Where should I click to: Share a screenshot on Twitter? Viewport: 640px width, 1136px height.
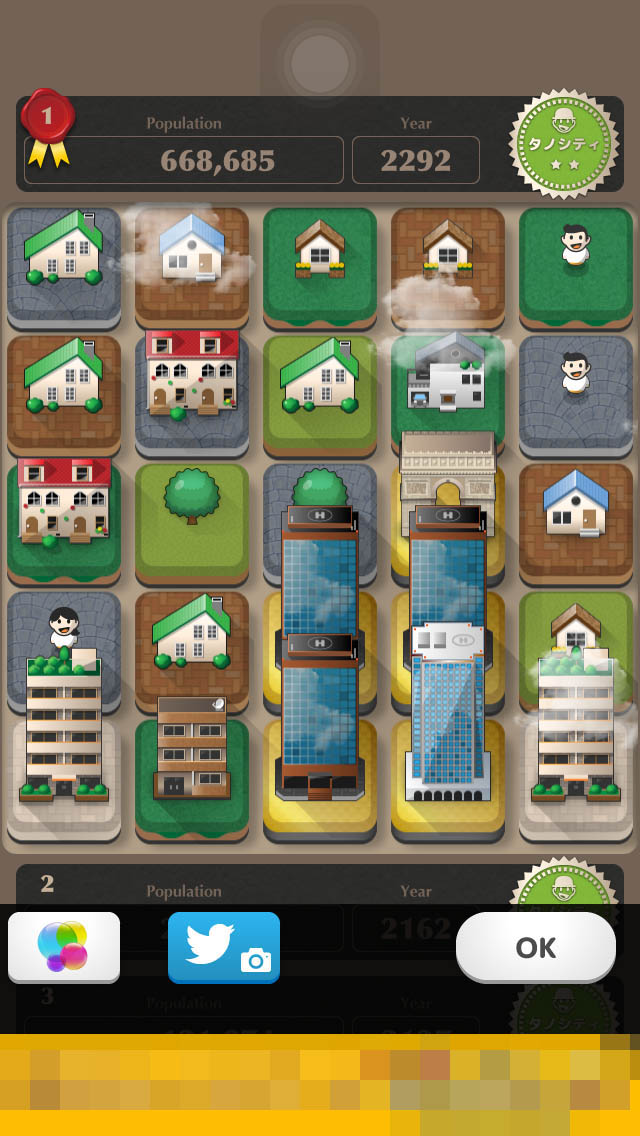224,947
